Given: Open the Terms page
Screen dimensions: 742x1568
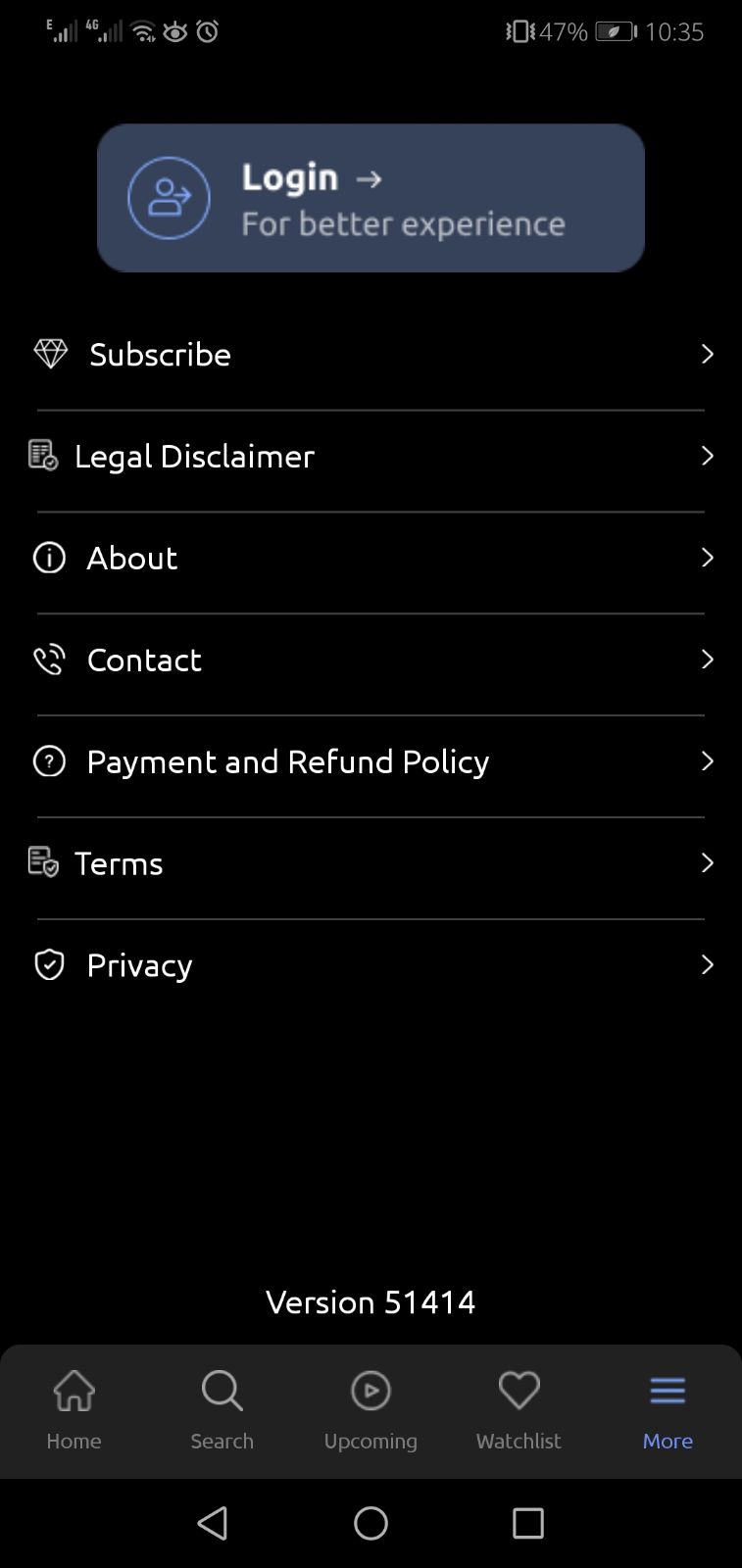Looking at the screenshot, I should pos(371,863).
